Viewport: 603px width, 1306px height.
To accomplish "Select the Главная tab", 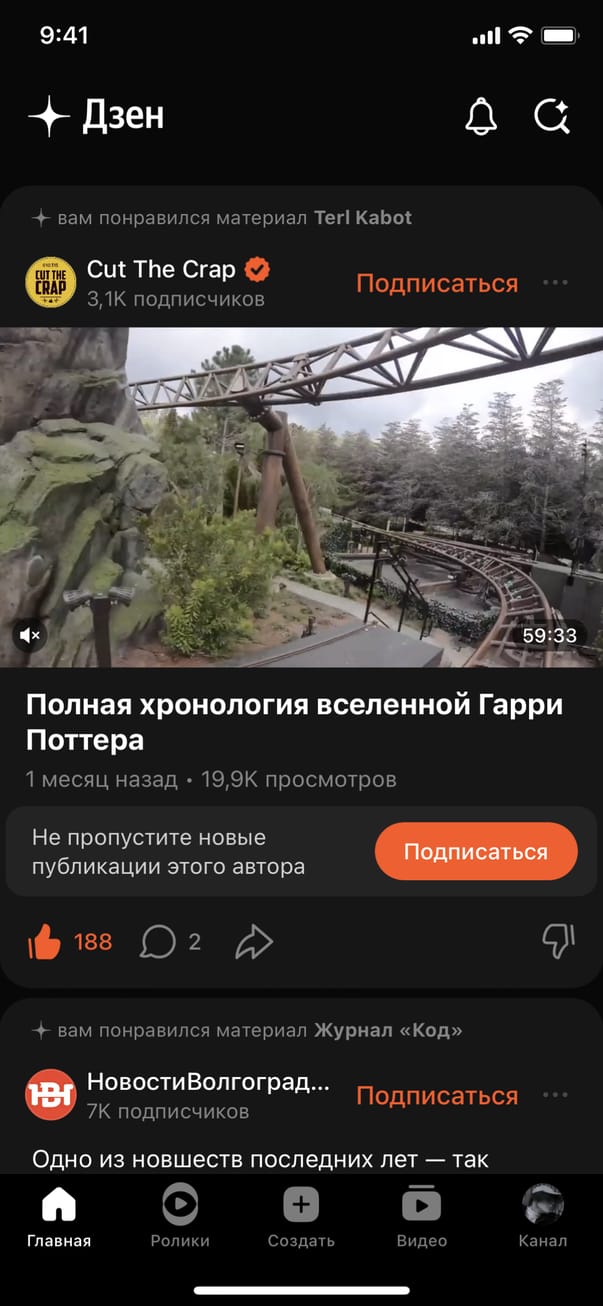I will tap(59, 1217).
